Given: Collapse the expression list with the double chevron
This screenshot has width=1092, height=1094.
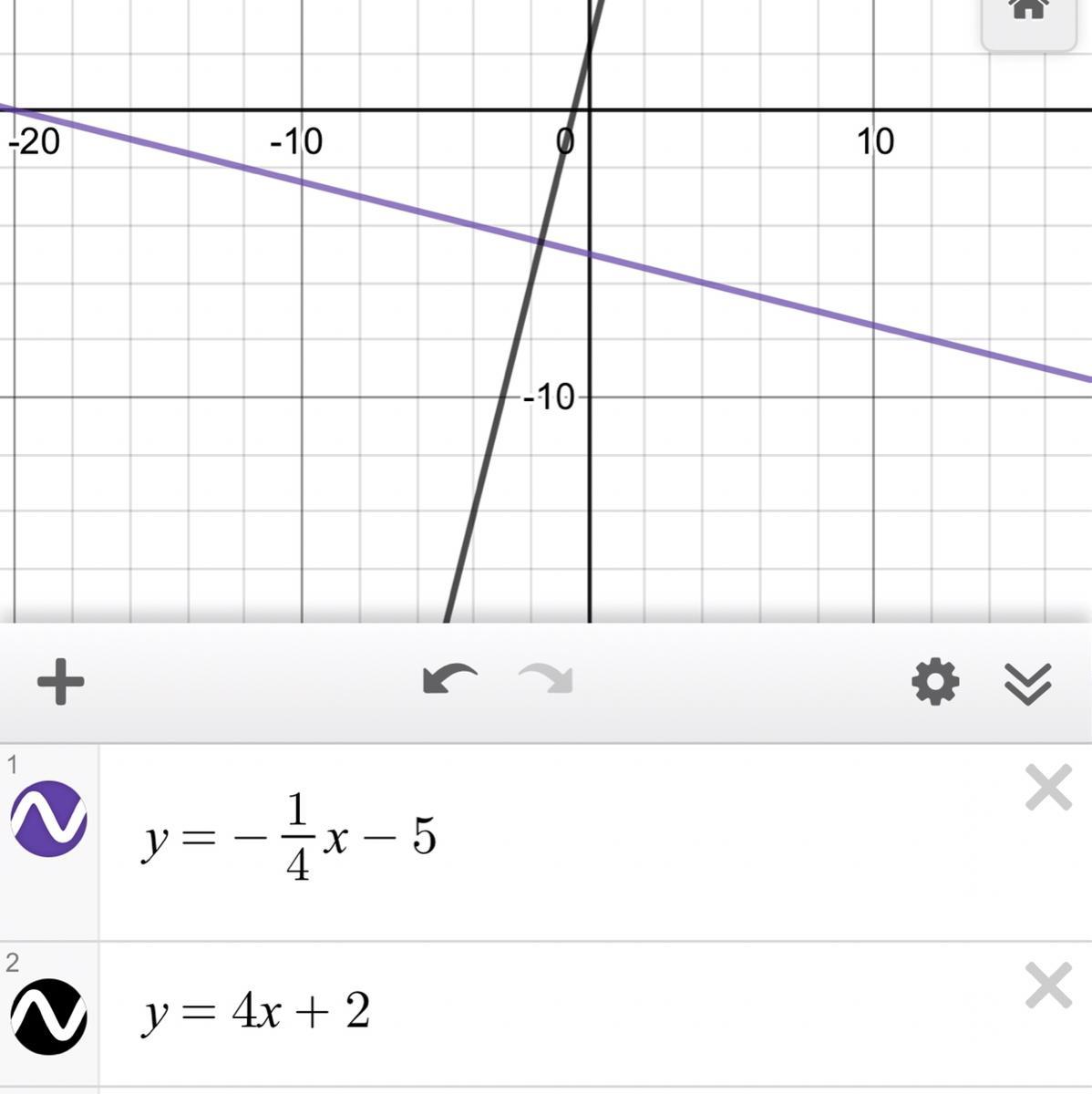Looking at the screenshot, I should click(x=1028, y=684).
